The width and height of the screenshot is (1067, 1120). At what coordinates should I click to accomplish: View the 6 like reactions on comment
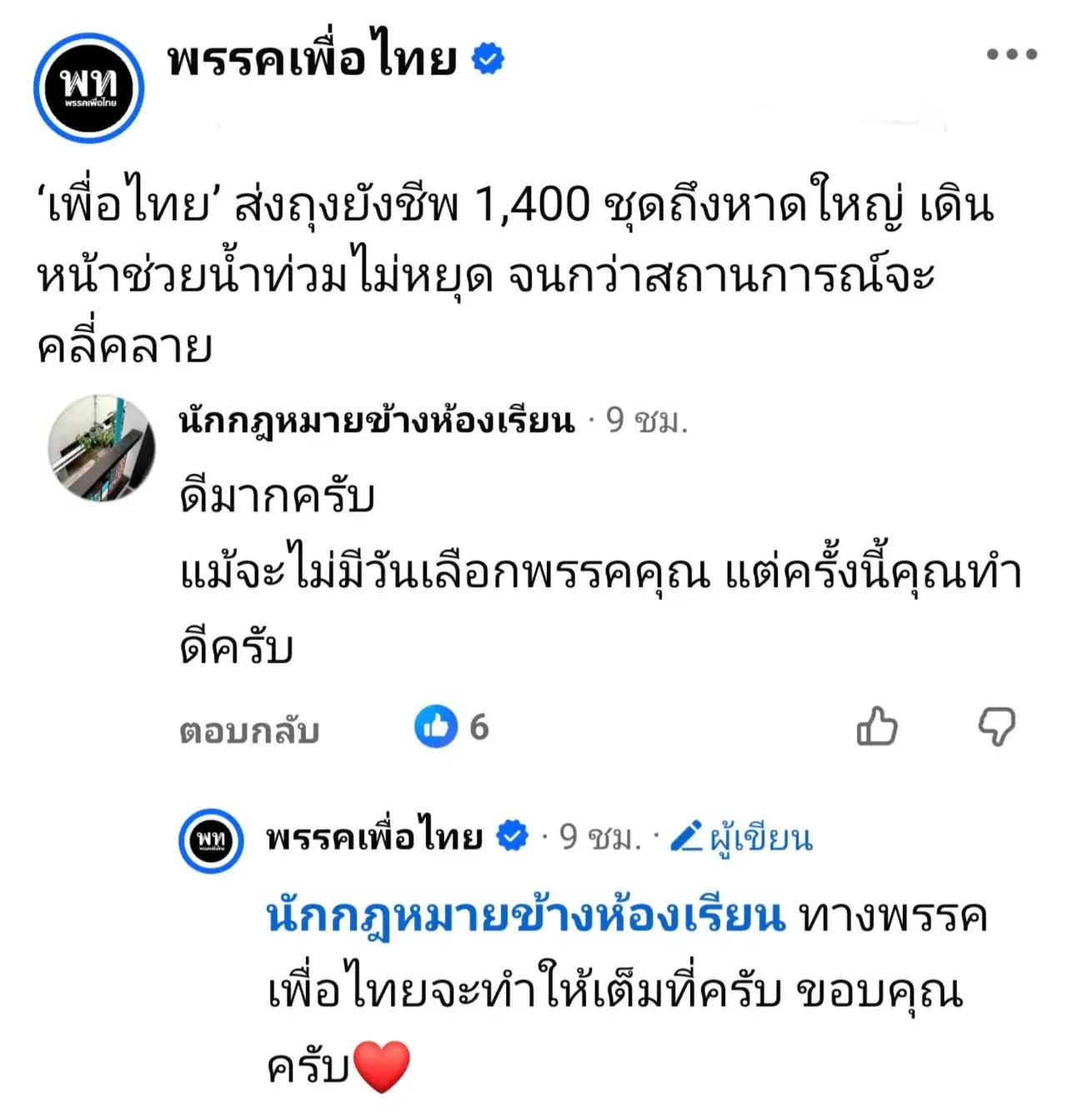[x=453, y=727]
